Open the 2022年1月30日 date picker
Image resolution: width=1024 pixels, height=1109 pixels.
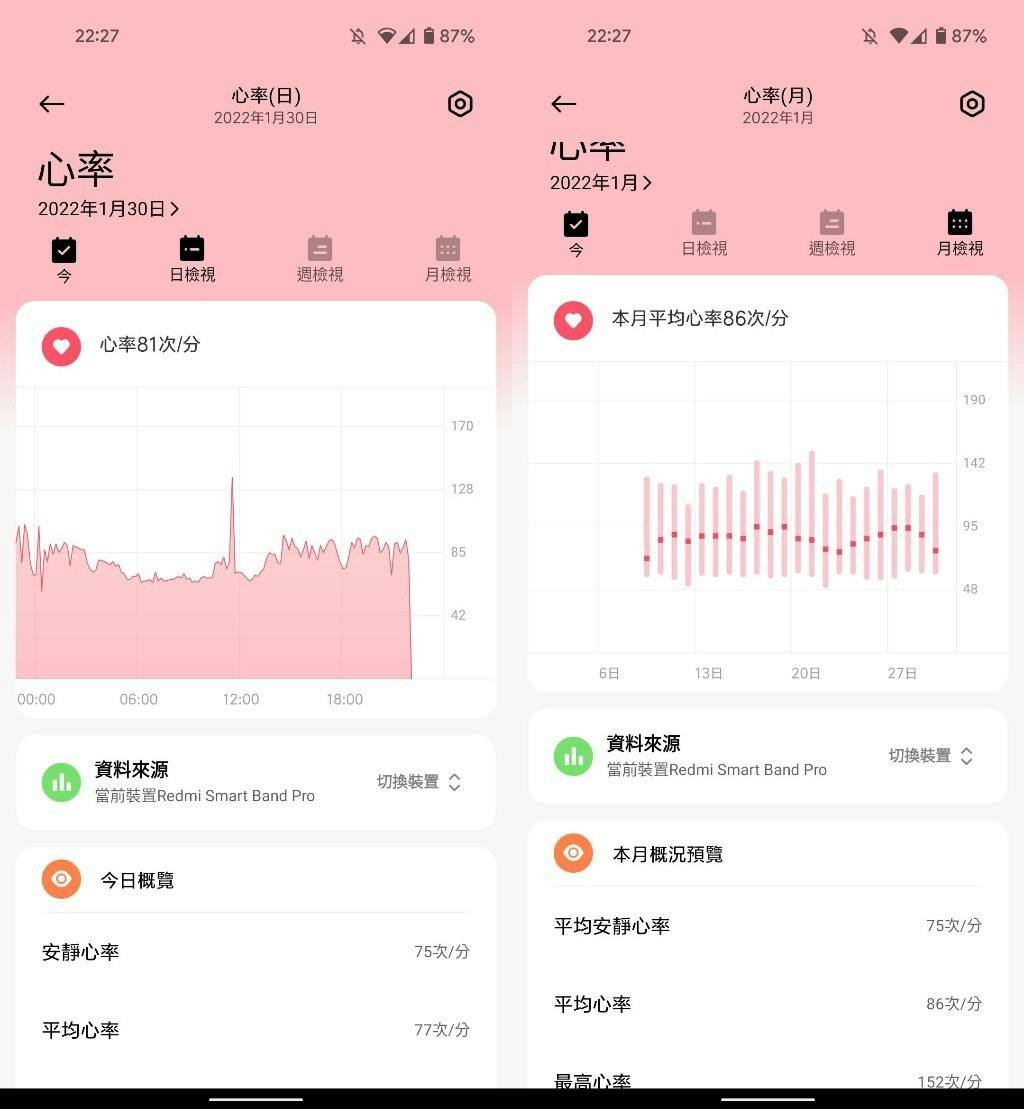pyautogui.click(x=108, y=209)
